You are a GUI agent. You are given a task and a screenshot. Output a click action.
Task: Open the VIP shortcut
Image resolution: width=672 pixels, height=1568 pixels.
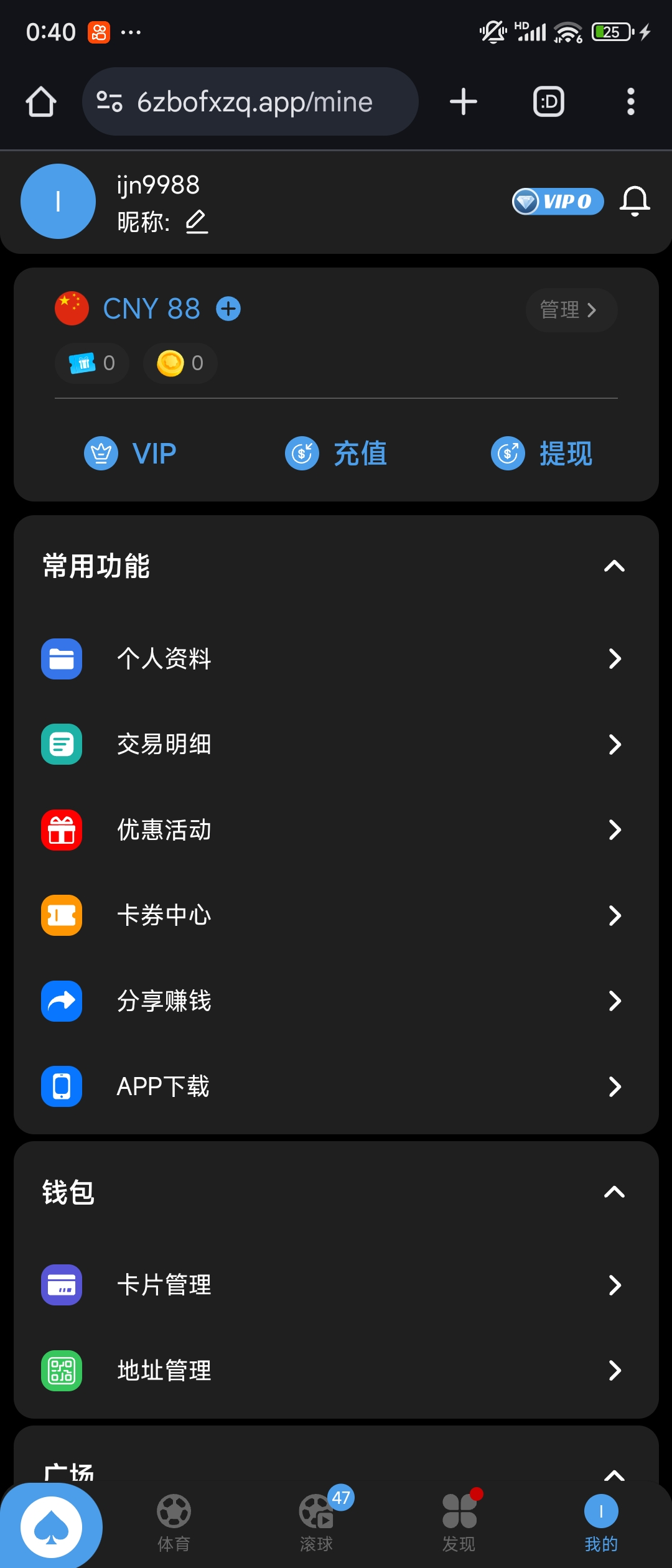point(131,453)
